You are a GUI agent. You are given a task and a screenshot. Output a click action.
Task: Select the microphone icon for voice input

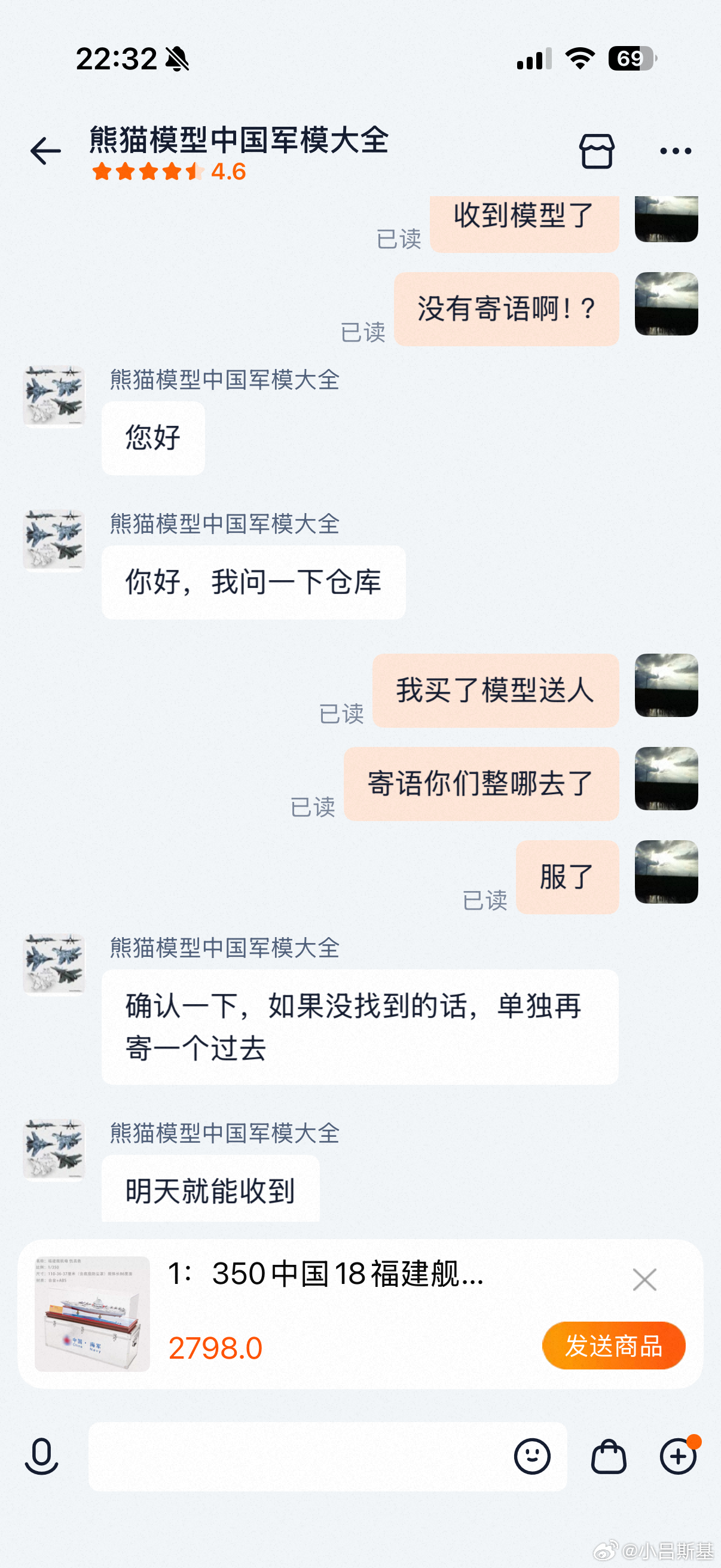(x=40, y=1459)
